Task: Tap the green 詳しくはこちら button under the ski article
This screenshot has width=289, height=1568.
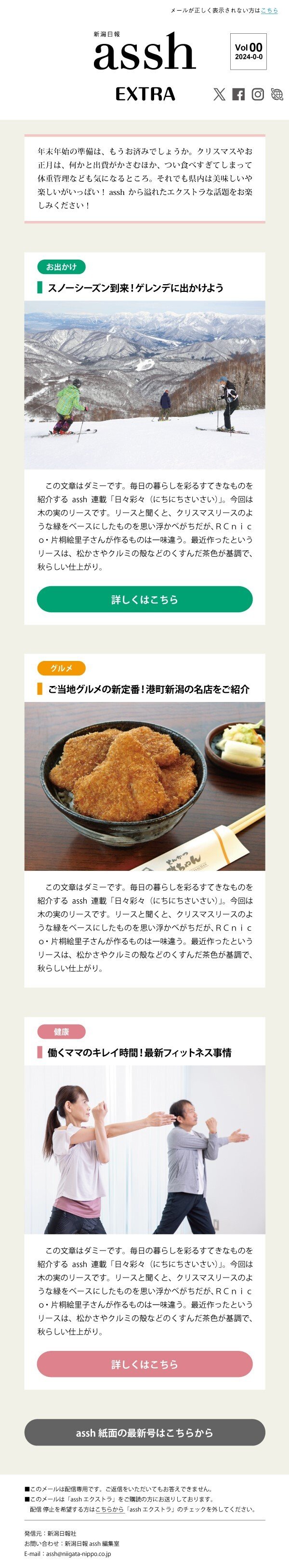Action: [144, 599]
